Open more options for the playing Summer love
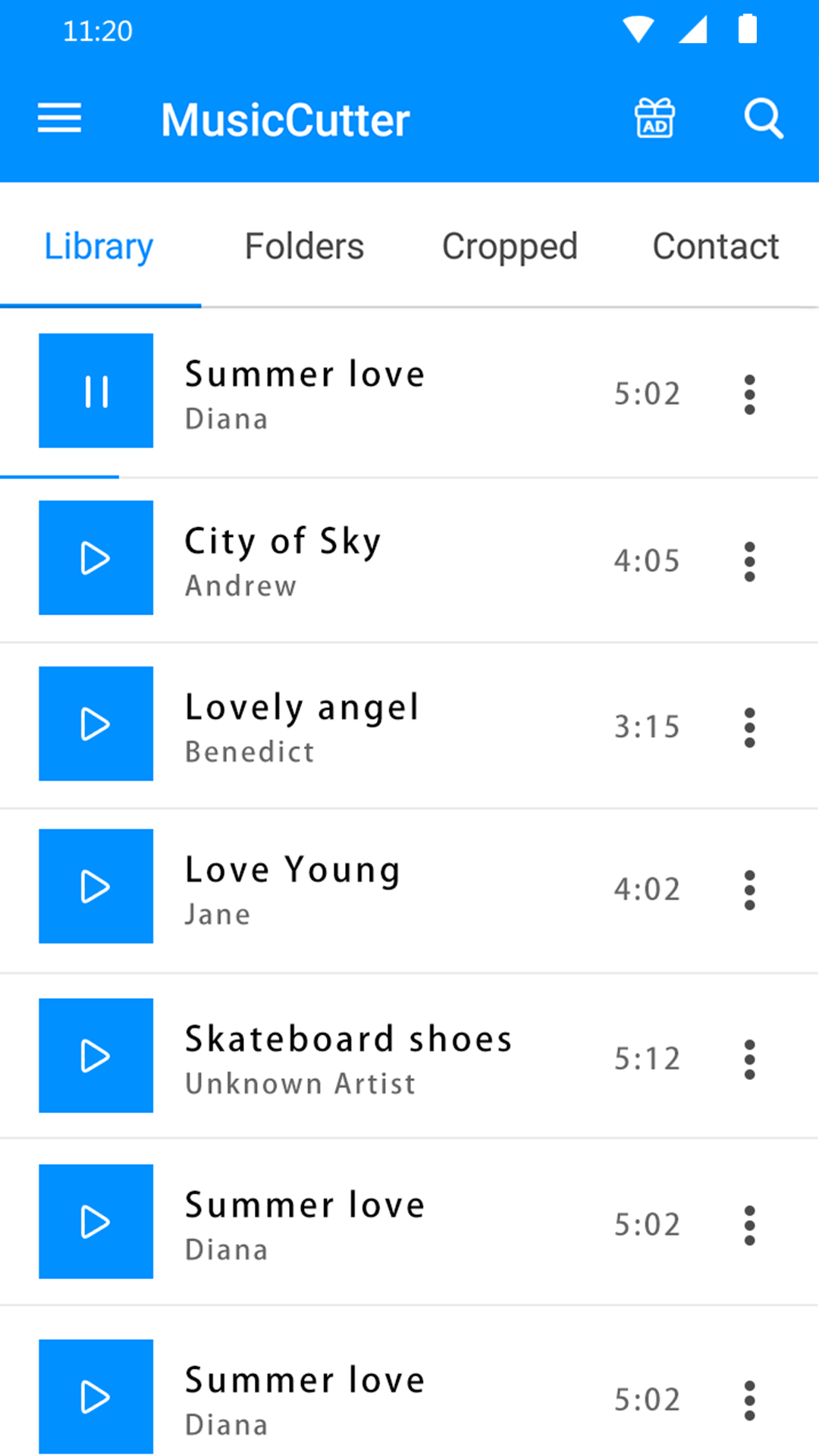Image resolution: width=819 pixels, height=1456 pixels. [x=750, y=394]
